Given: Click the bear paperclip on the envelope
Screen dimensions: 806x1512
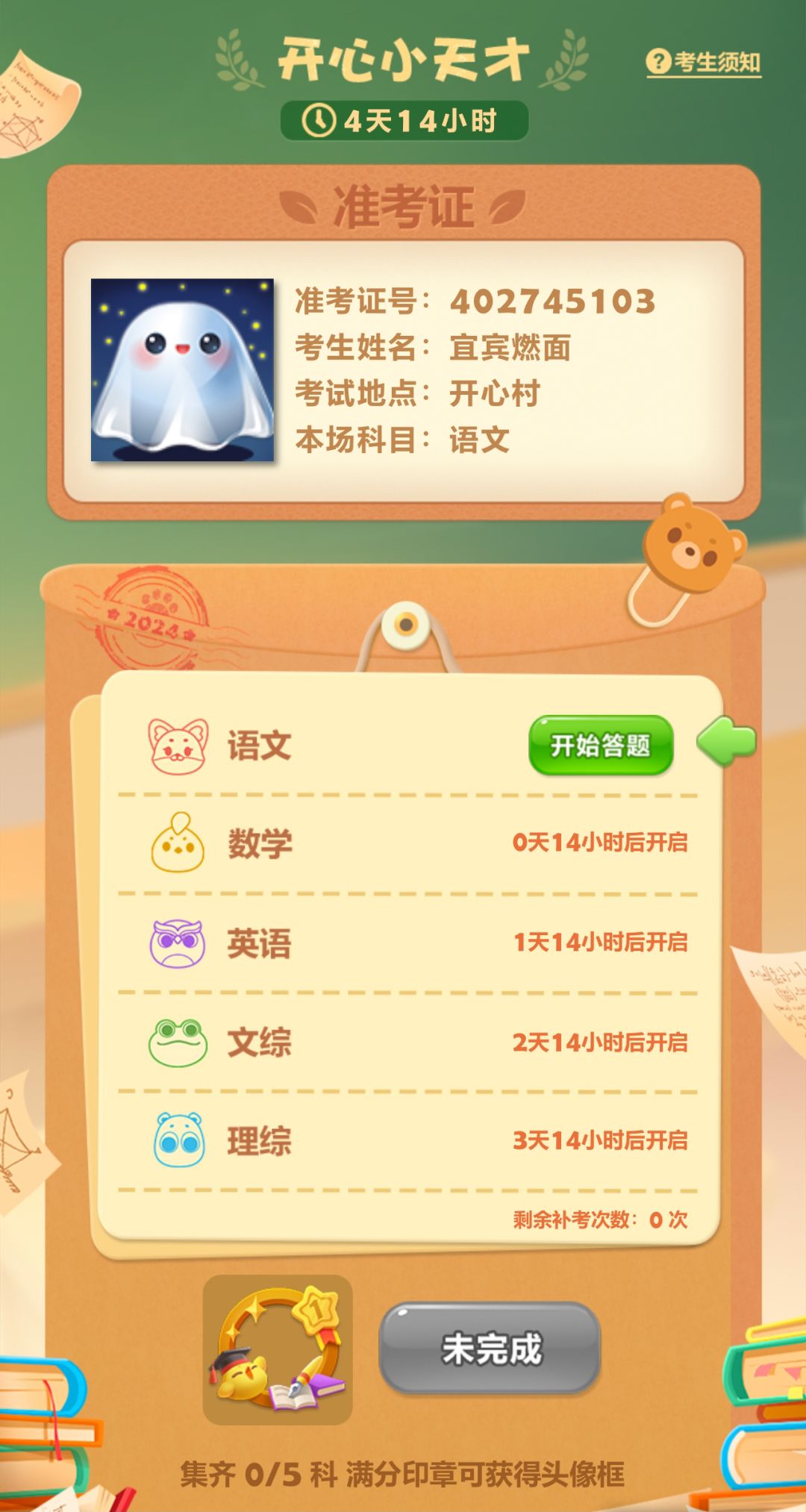Looking at the screenshot, I should [695, 547].
